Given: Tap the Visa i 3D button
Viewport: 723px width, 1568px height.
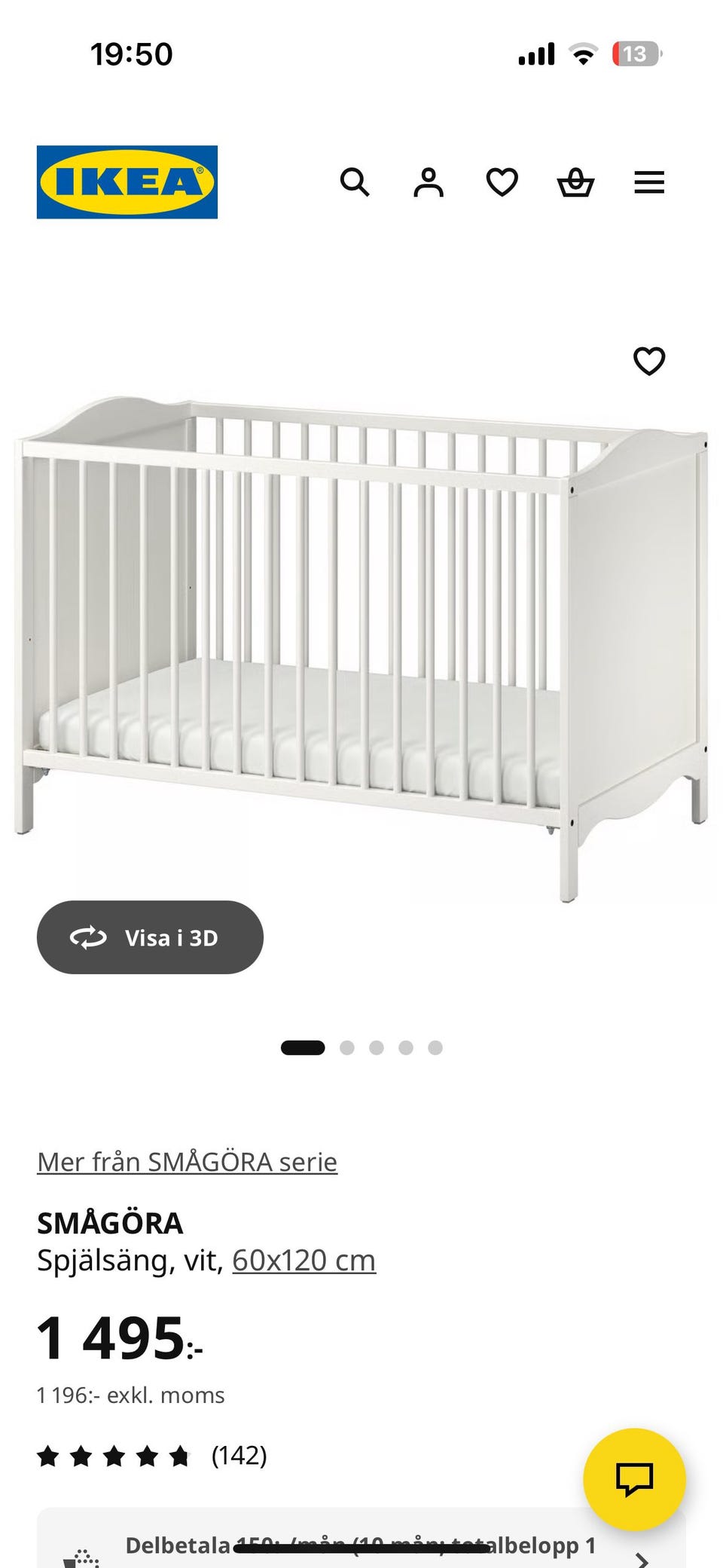Looking at the screenshot, I should (150, 937).
